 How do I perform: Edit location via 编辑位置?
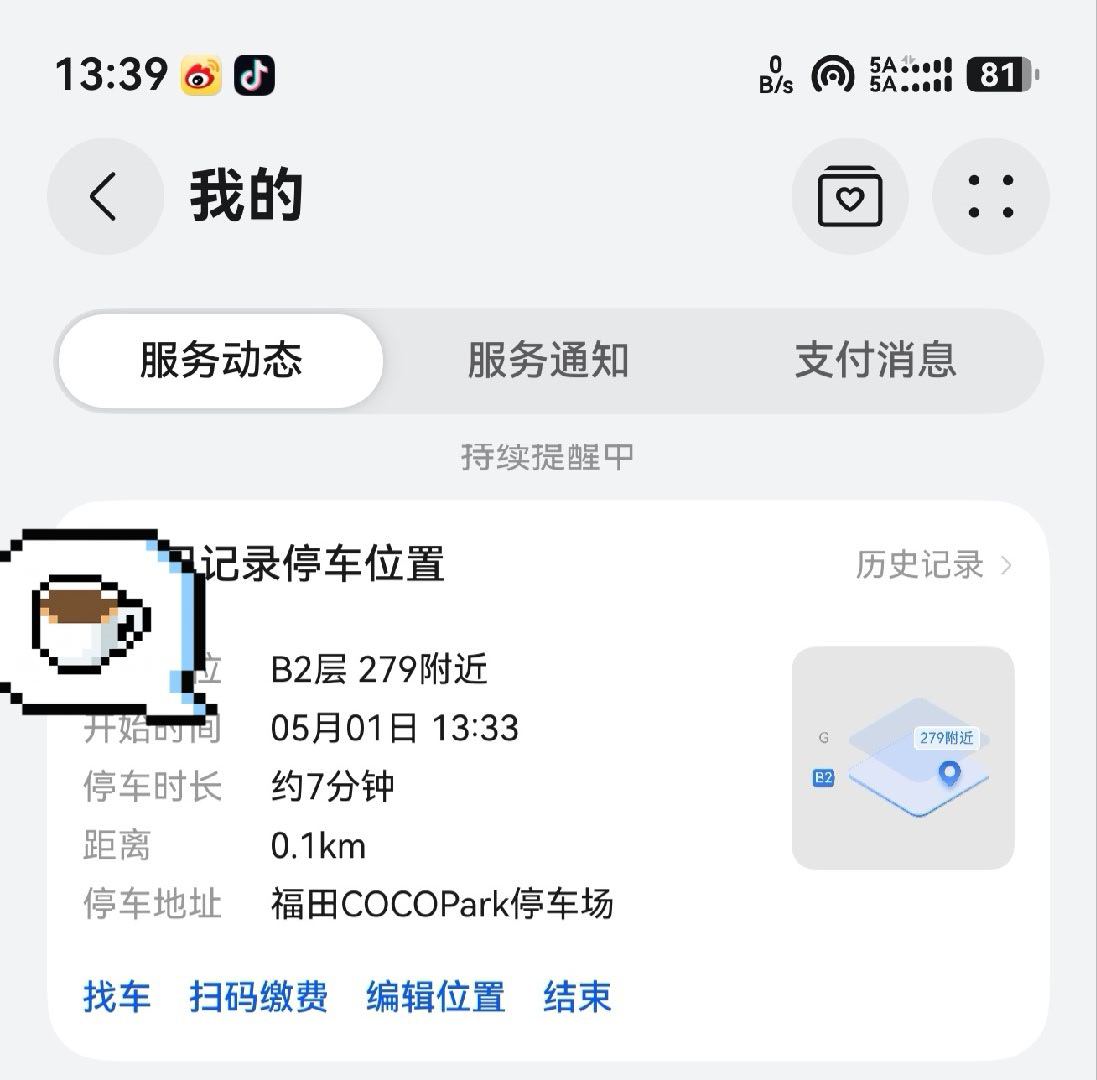(435, 996)
